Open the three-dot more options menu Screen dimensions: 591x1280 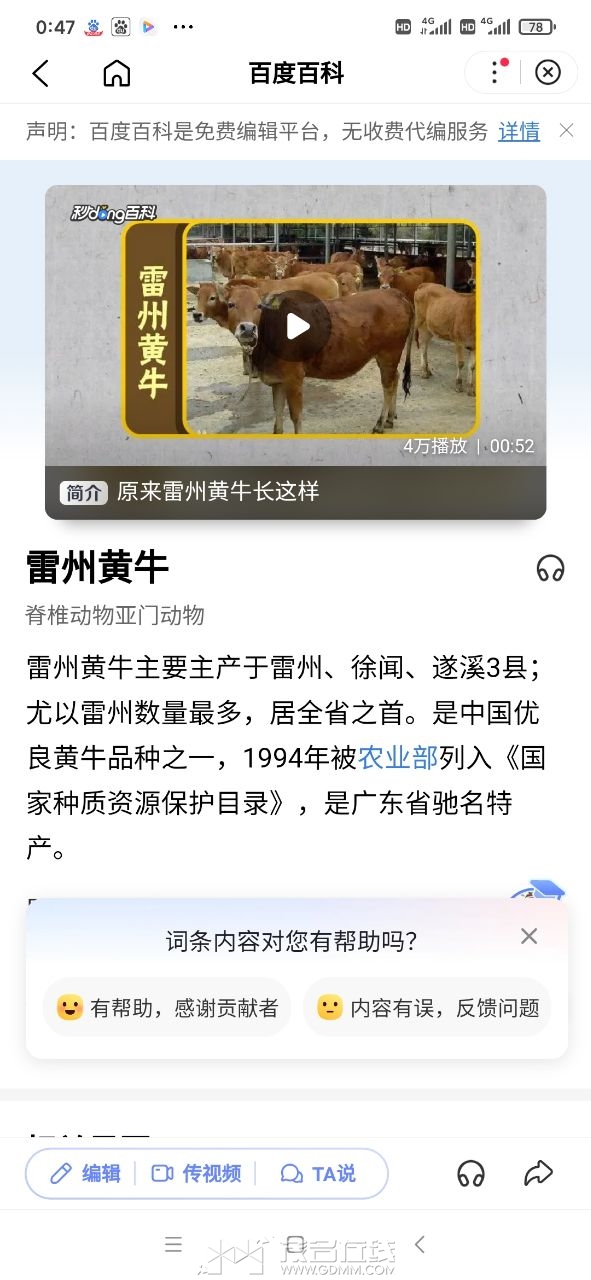click(495, 72)
